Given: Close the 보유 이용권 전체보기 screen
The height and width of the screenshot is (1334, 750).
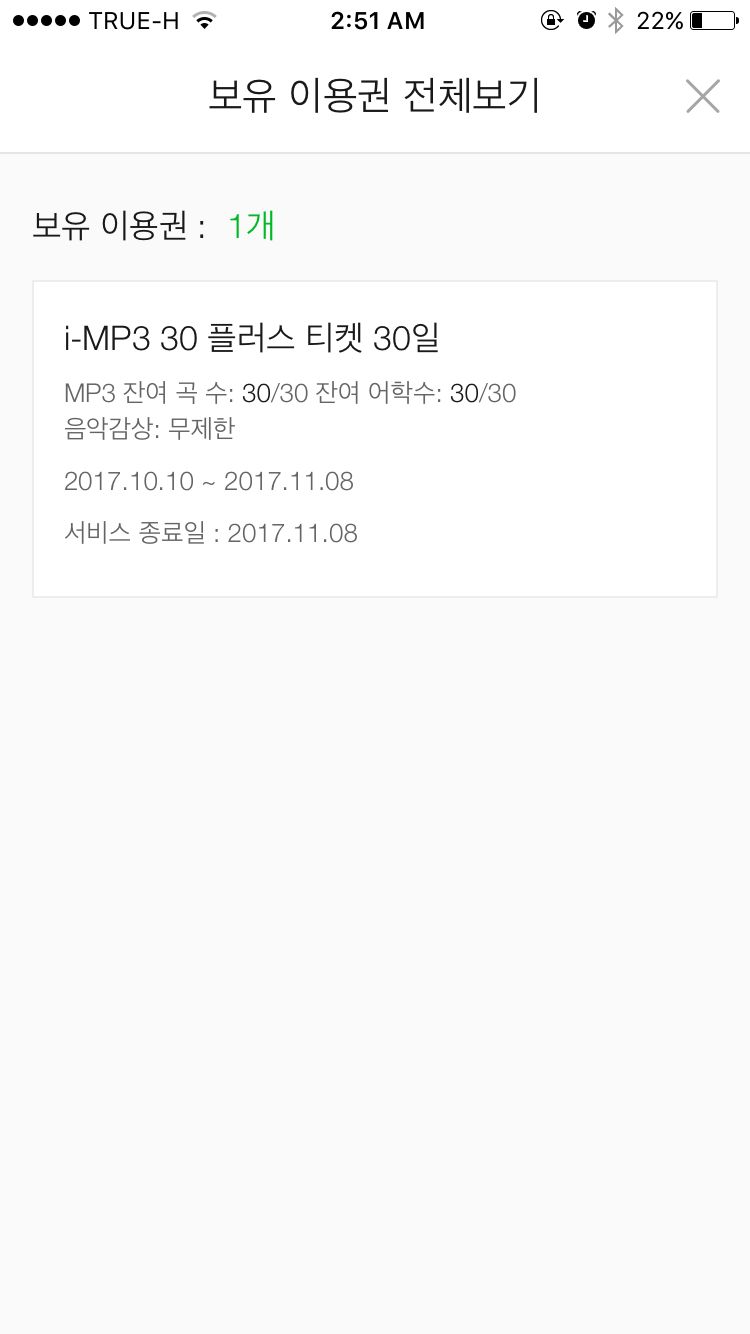Looking at the screenshot, I should [702, 97].
